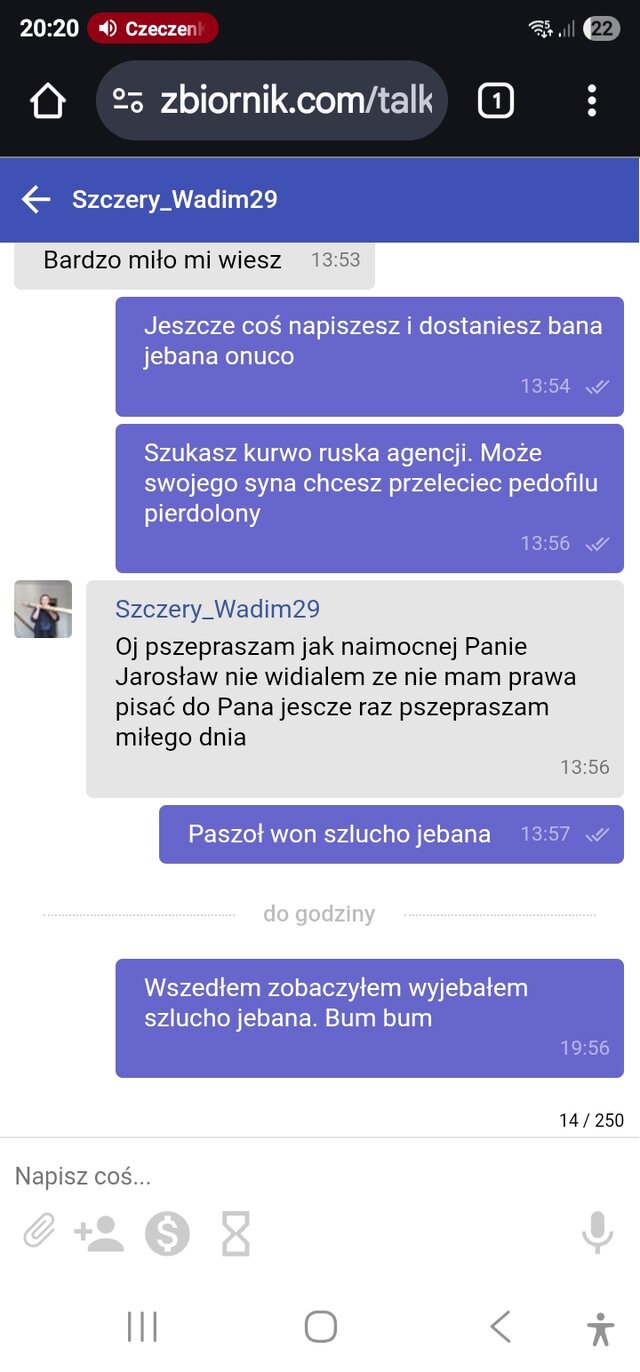This screenshot has height=1372, width=640.
Task: Attach a file with the paperclip icon
Action: coord(39,1233)
